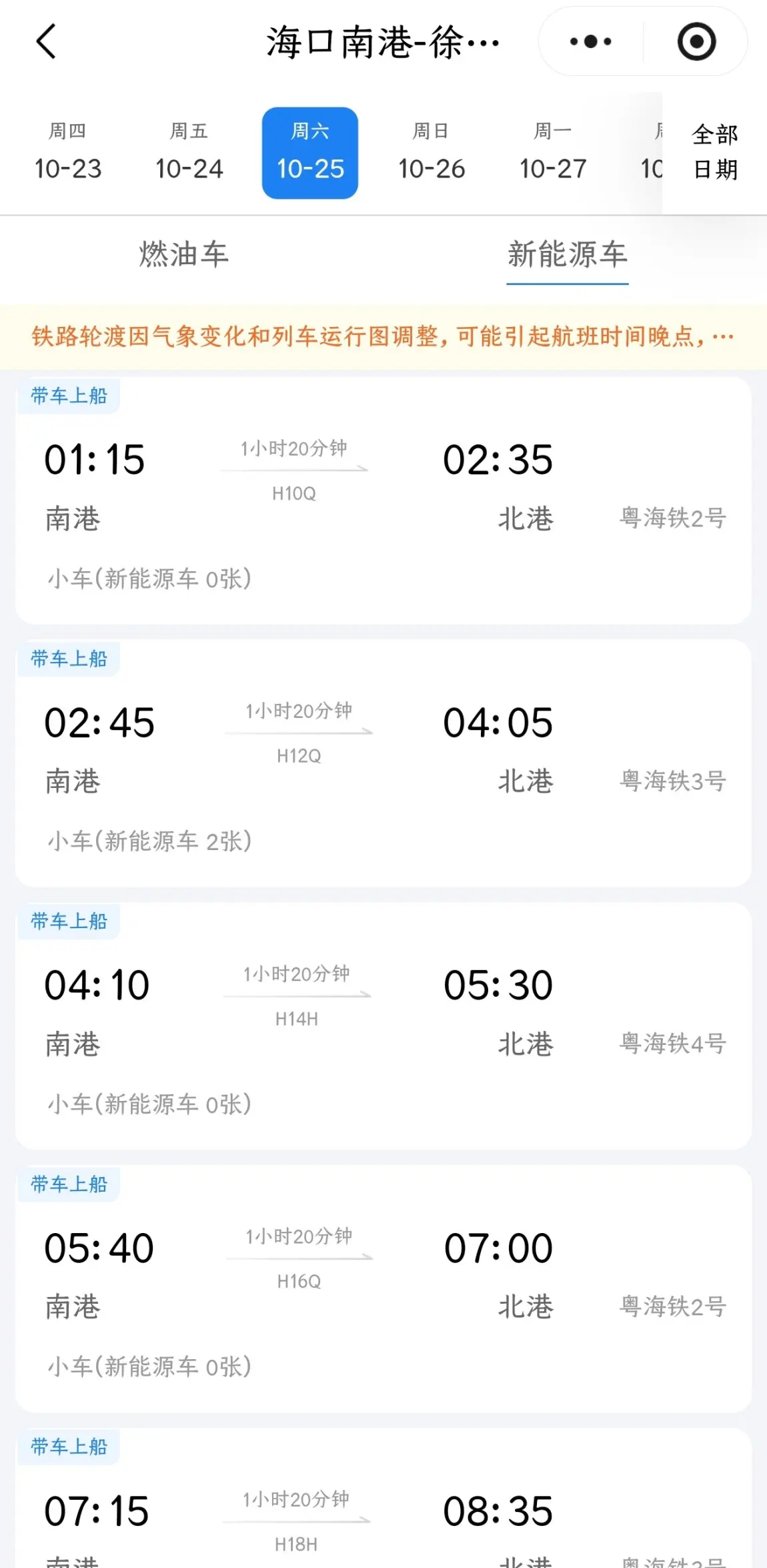This screenshot has width=767, height=1568.
Task: Go back from the ferry schedule
Action: 45,42
